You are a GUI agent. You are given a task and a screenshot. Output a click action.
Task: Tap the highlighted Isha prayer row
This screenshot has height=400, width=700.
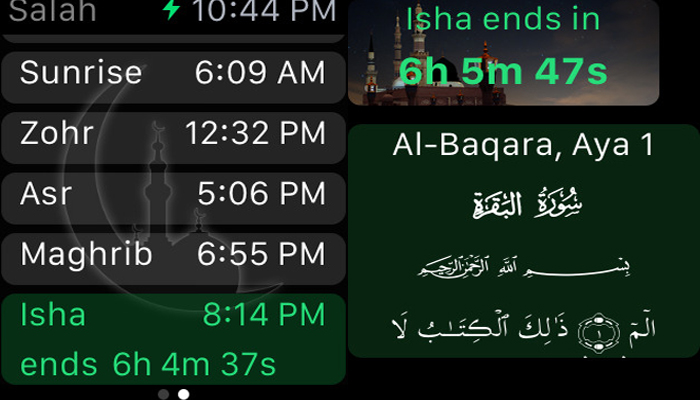coord(172,338)
